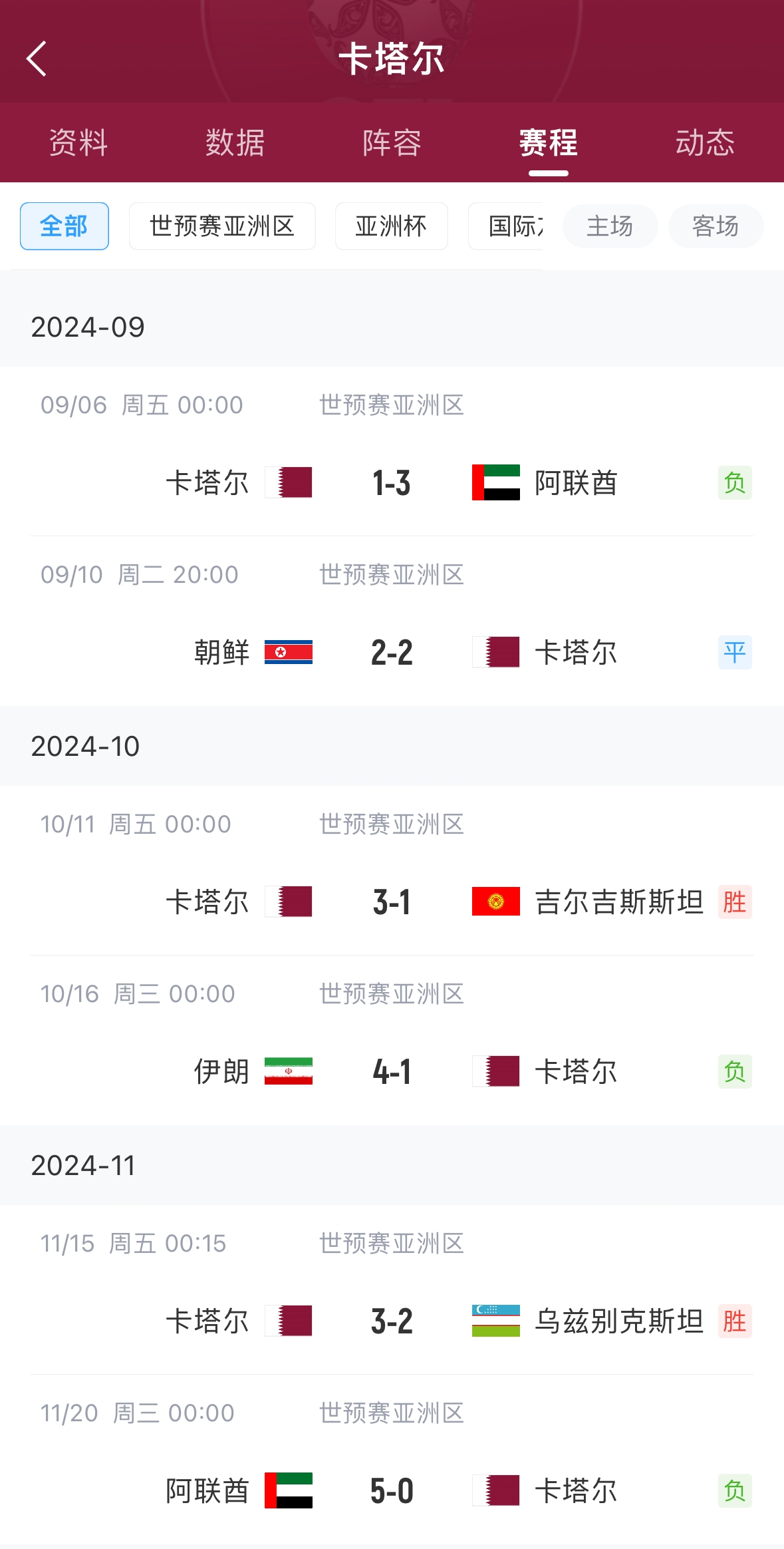The width and height of the screenshot is (784, 1549).
Task: Select the 赛程 tab
Action: pos(548,142)
